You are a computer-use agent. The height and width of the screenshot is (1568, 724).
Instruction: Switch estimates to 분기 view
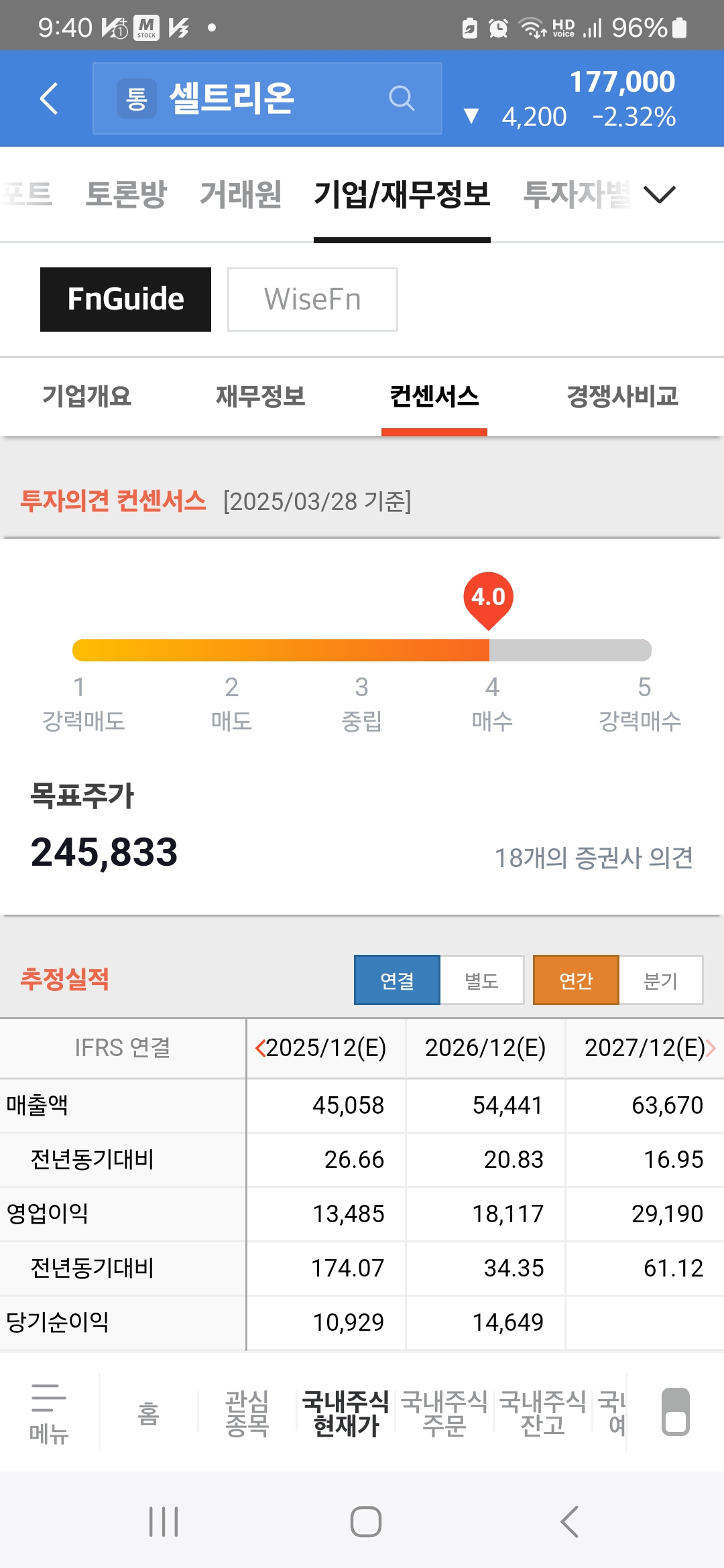pyautogui.click(x=660, y=980)
